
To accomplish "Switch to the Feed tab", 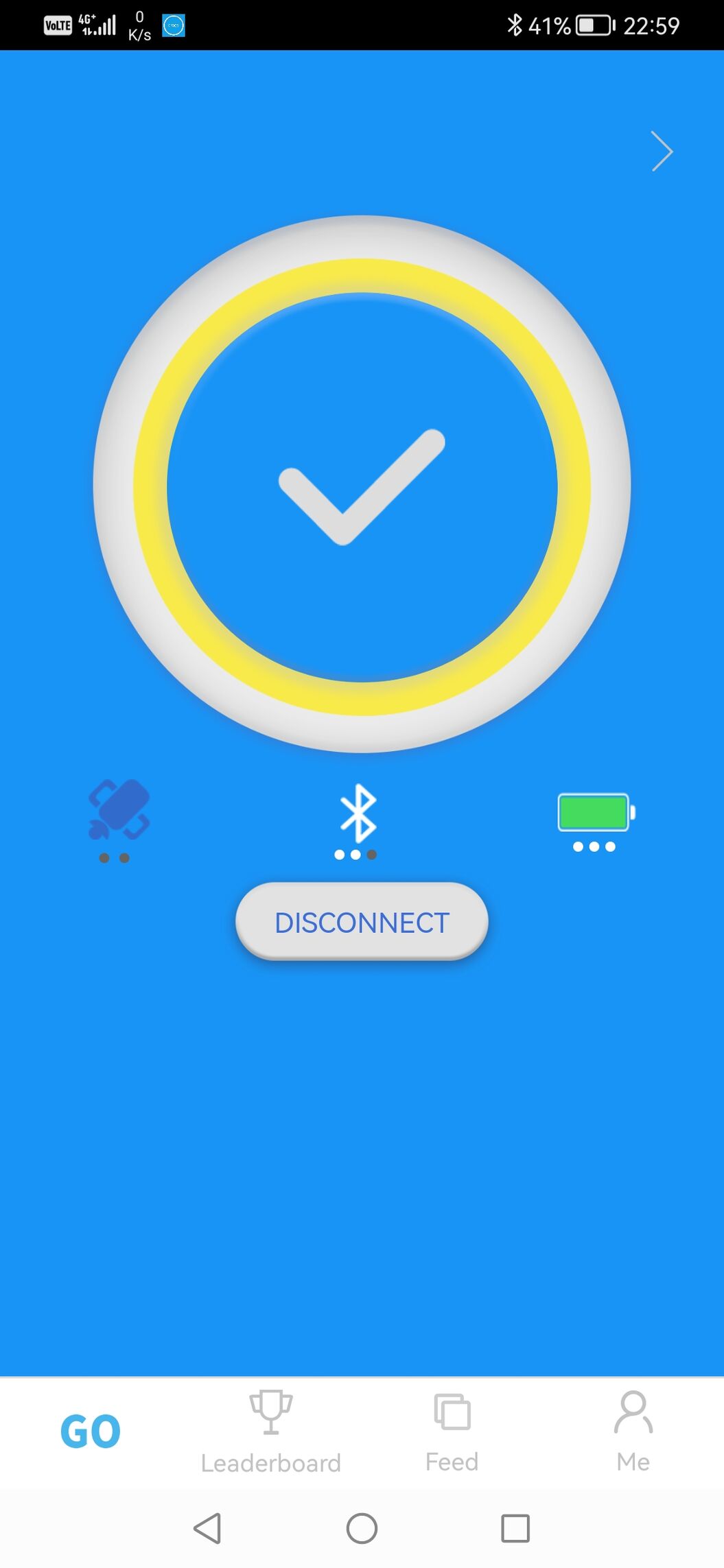I will (x=452, y=1432).
